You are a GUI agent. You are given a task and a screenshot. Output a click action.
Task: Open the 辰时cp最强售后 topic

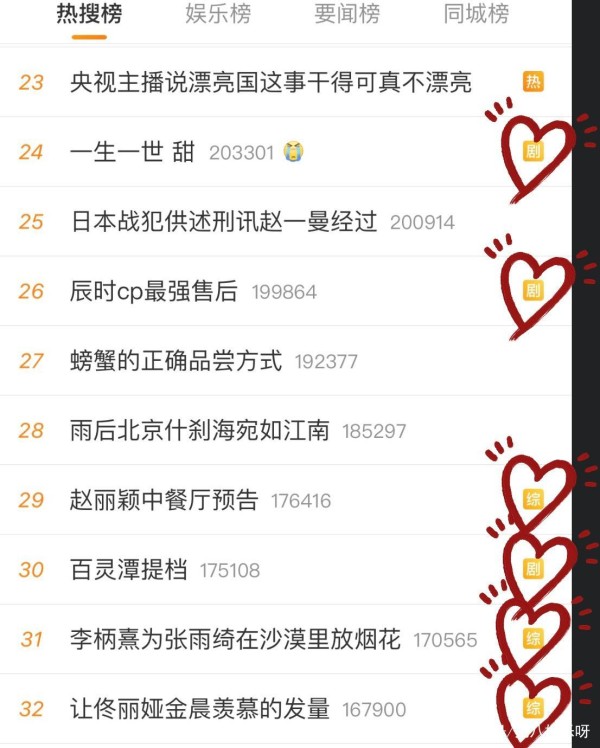coord(154,292)
